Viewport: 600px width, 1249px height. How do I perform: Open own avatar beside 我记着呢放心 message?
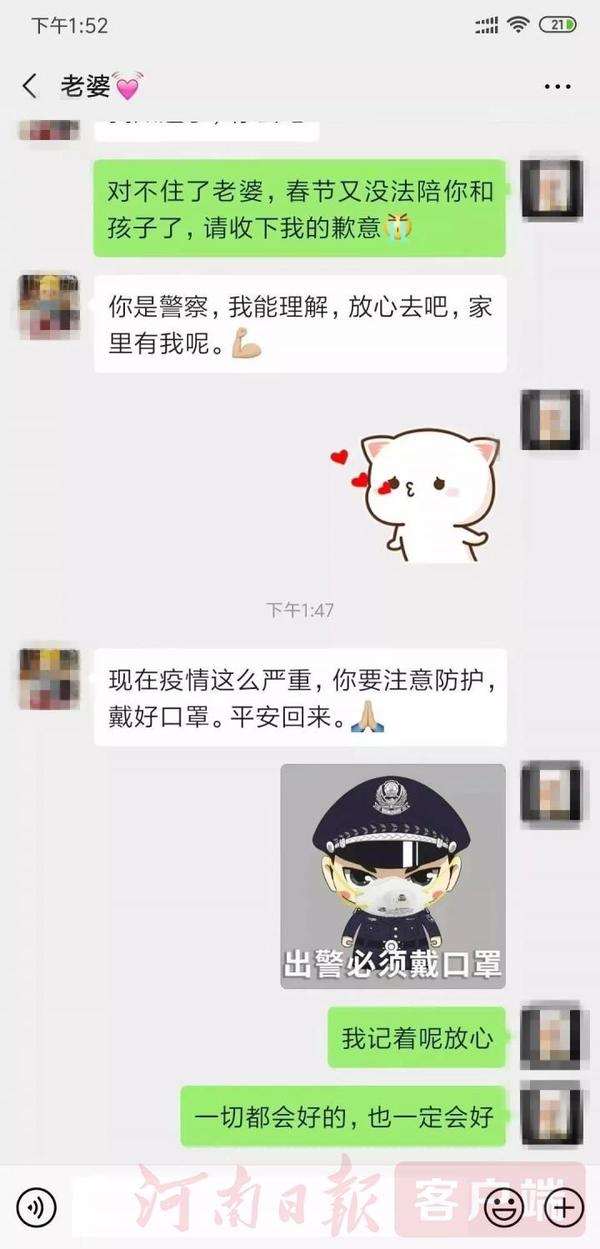pos(551,1037)
